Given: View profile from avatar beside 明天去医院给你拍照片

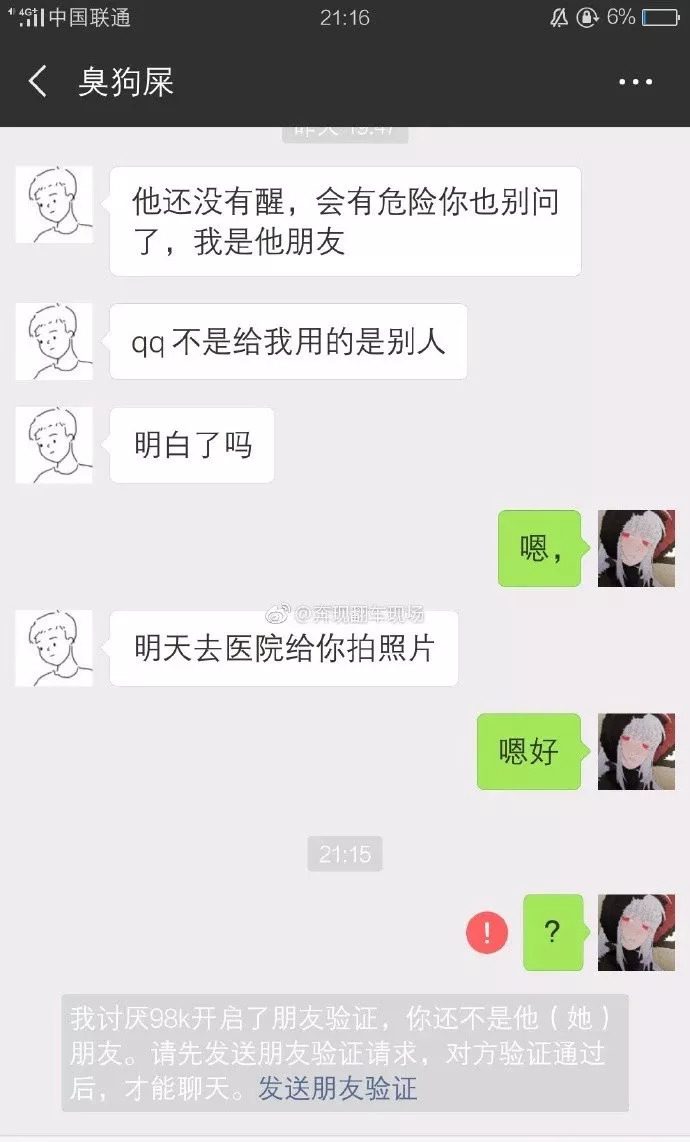Looking at the screenshot, I should [x=54, y=648].
